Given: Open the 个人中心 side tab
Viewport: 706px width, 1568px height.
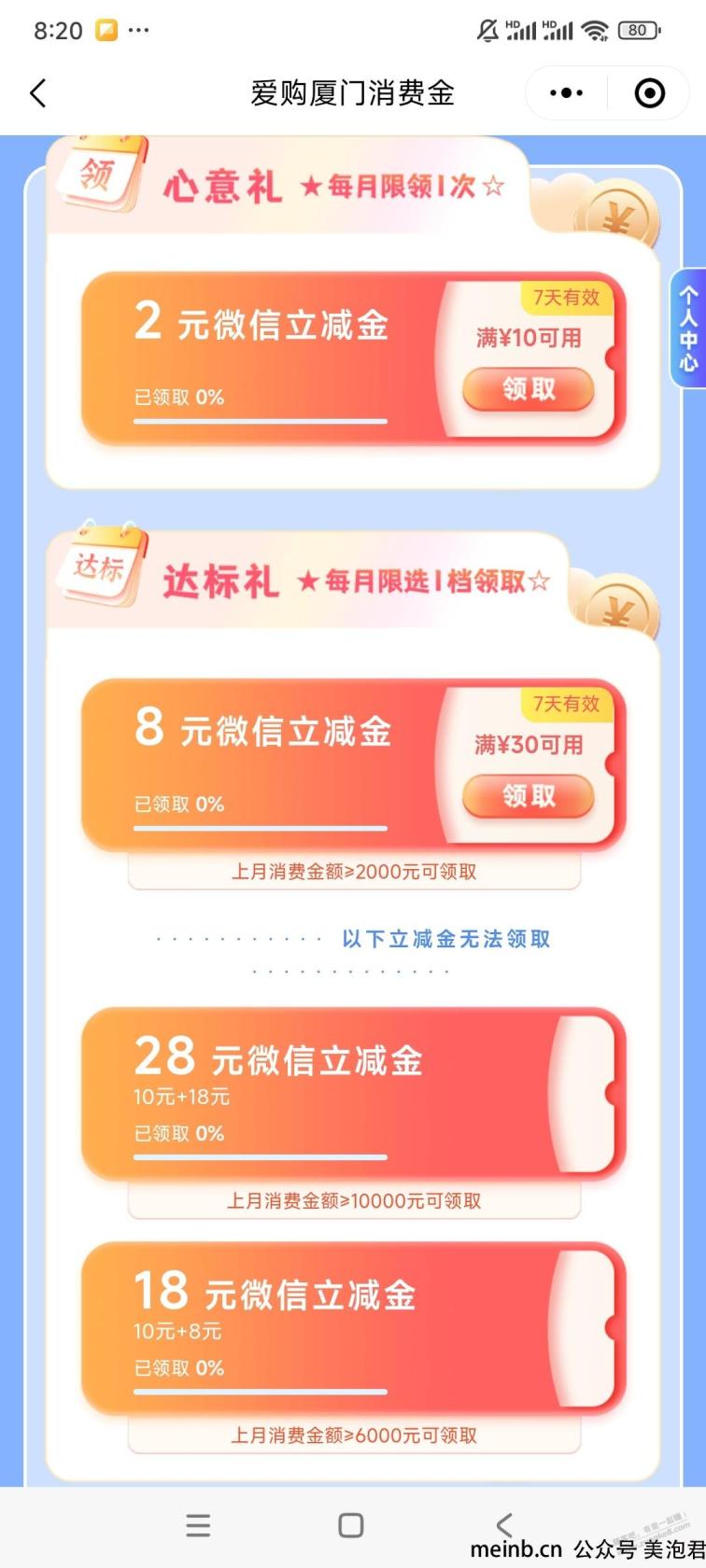Looking at the screenshot, I should pos(688,328).
